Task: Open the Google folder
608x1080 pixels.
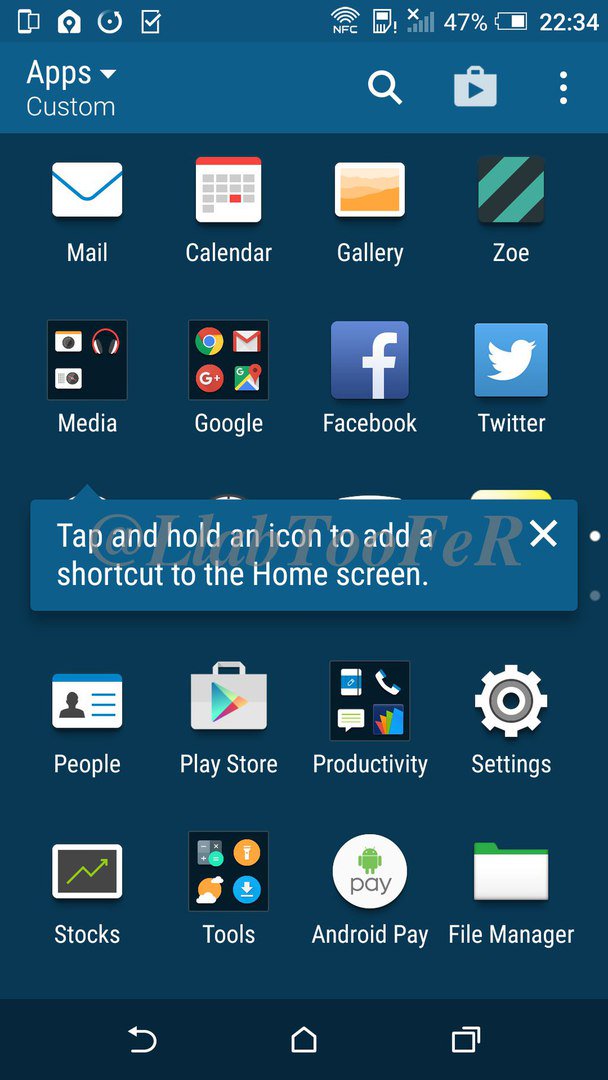Action: [228, 361]
